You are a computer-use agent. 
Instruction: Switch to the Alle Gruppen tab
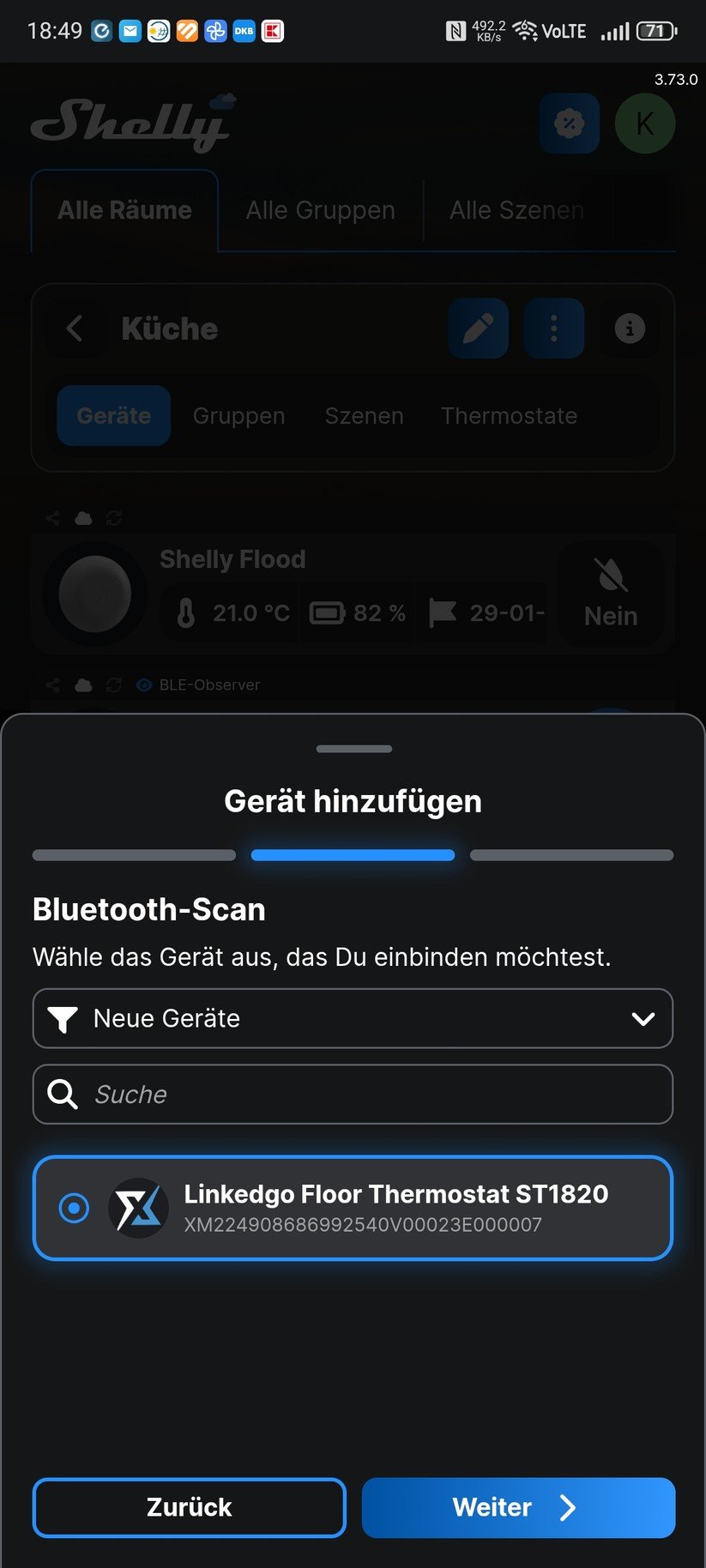(319, 209)
